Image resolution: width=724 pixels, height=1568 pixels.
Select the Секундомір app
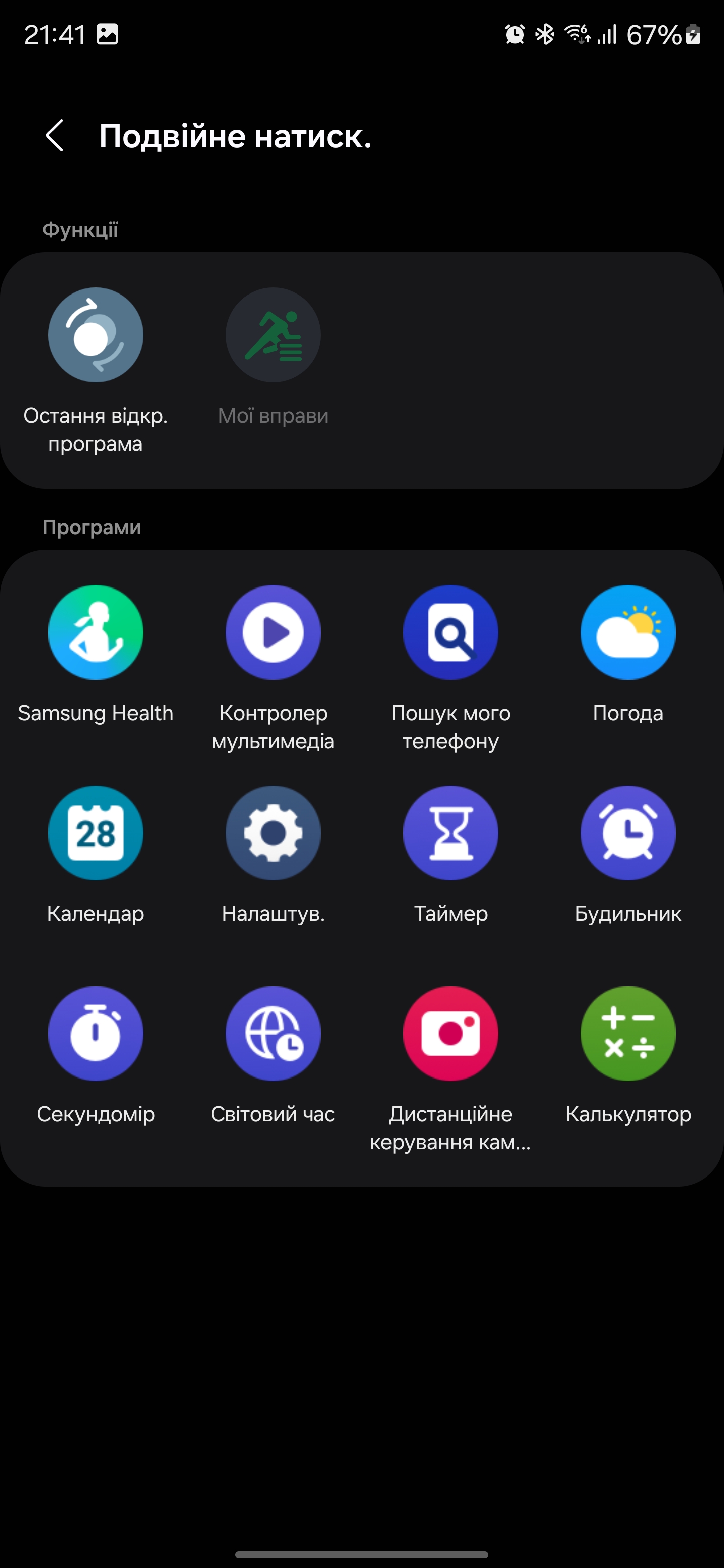click(96, 1033)
